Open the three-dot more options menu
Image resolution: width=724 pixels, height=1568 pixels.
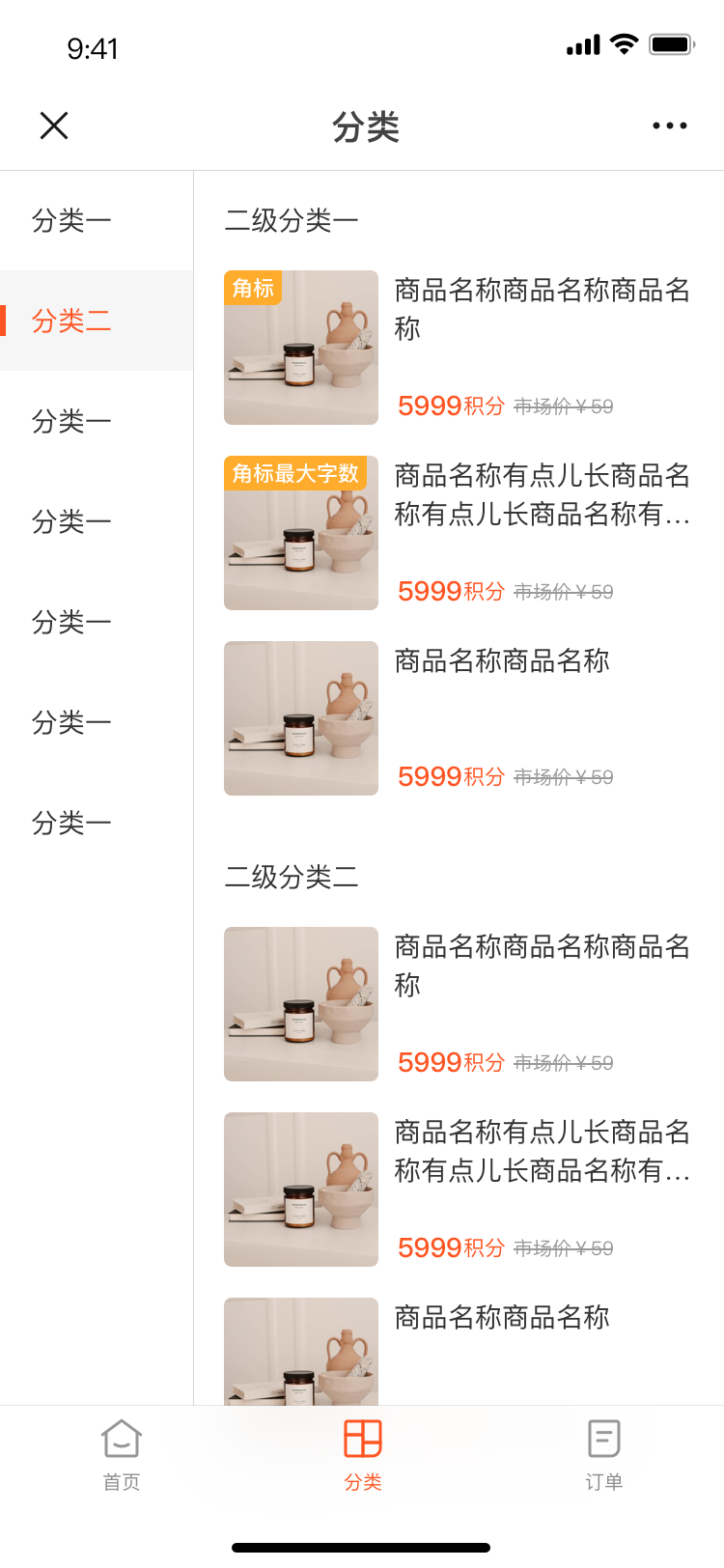coord(670,126)
